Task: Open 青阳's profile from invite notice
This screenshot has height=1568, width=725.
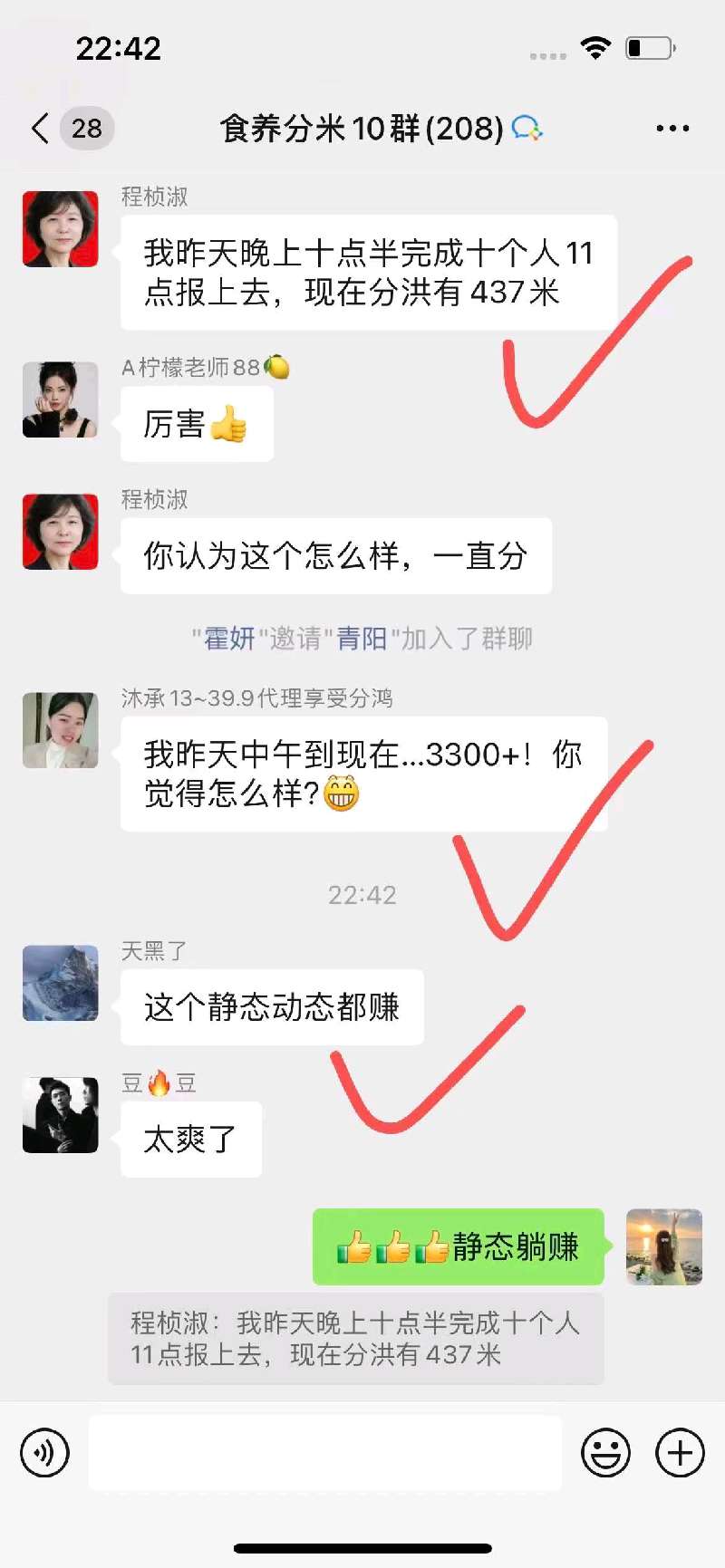Action: (x=362, y=639)
